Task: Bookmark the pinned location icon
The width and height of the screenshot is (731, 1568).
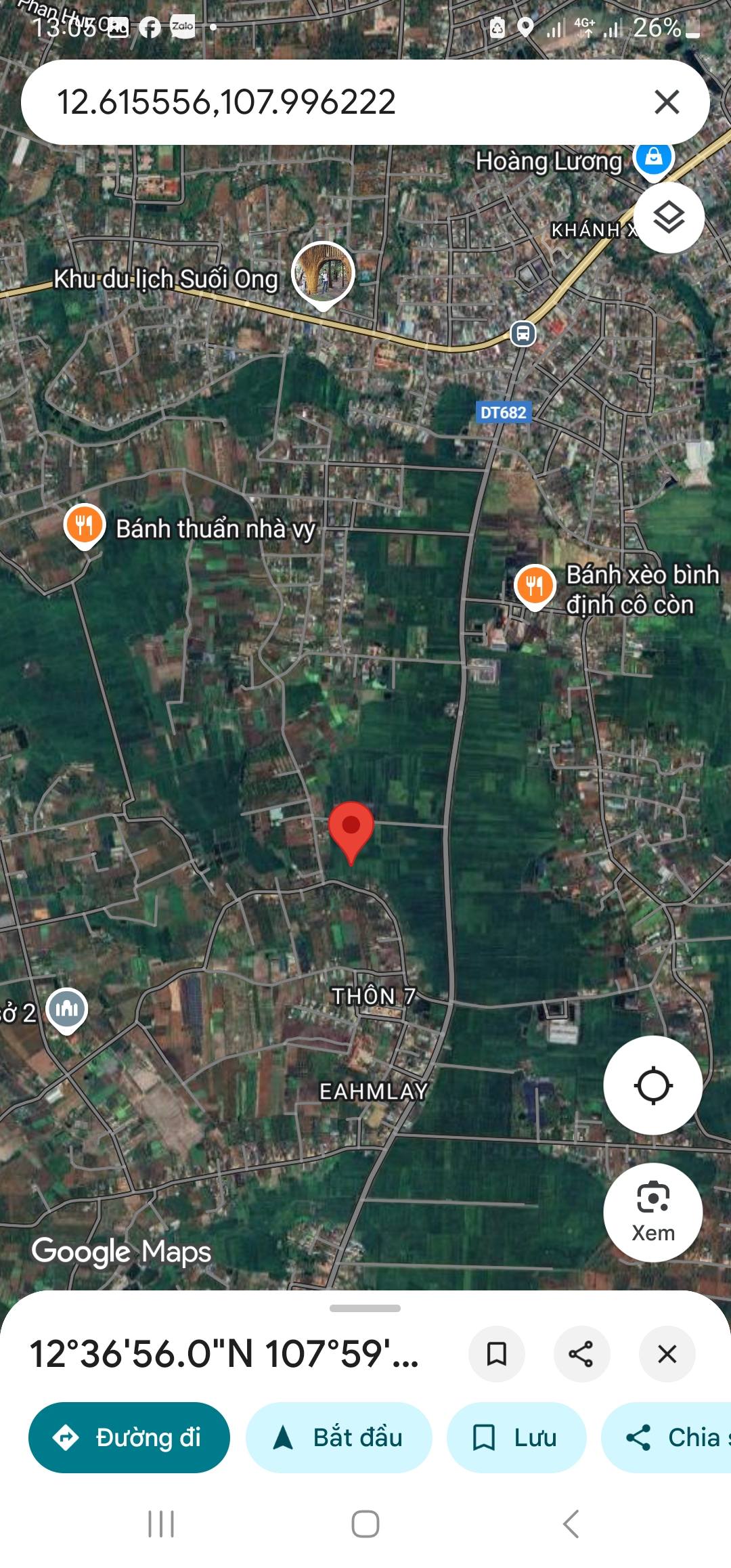Action: (x=497, y=1354)
